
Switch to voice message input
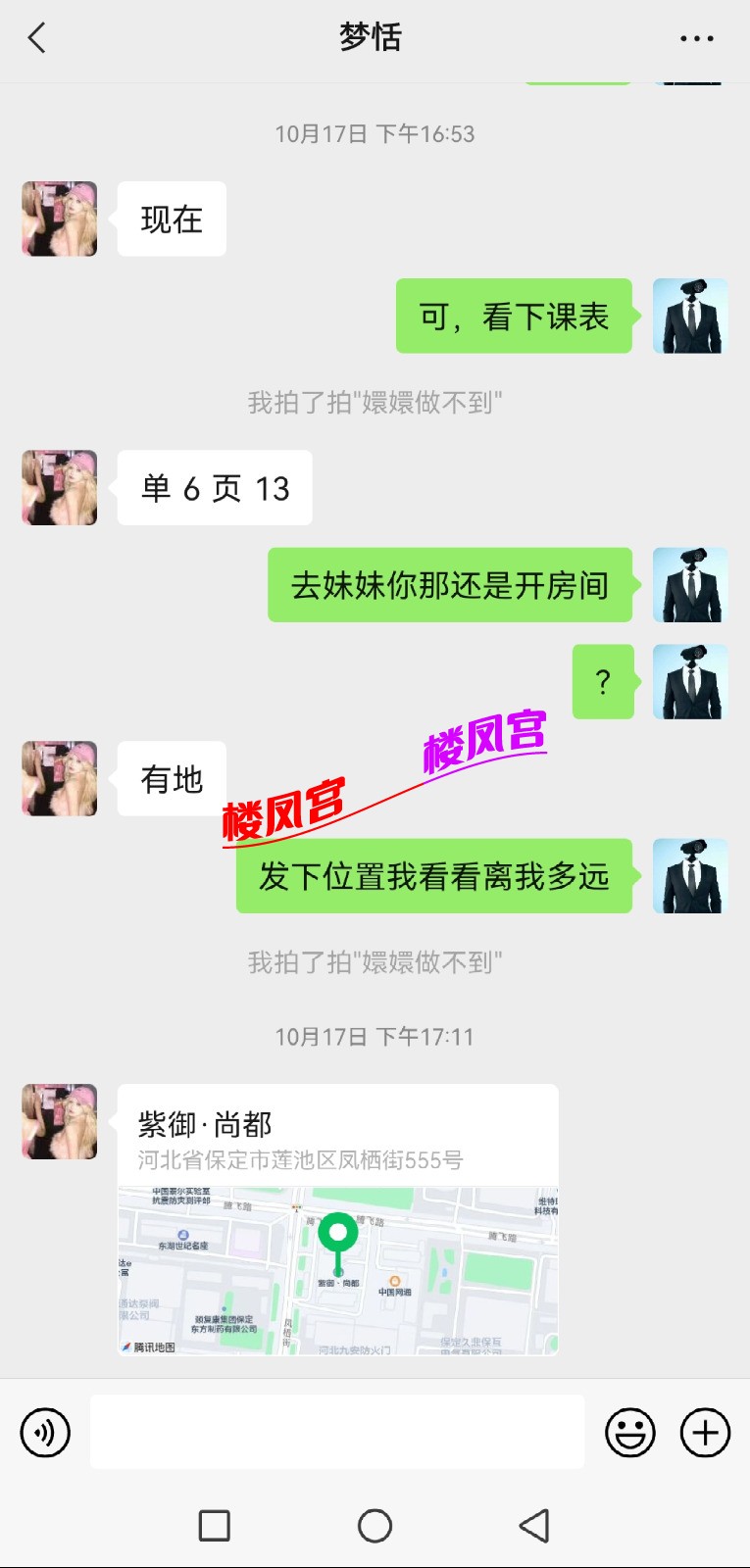45,1433
